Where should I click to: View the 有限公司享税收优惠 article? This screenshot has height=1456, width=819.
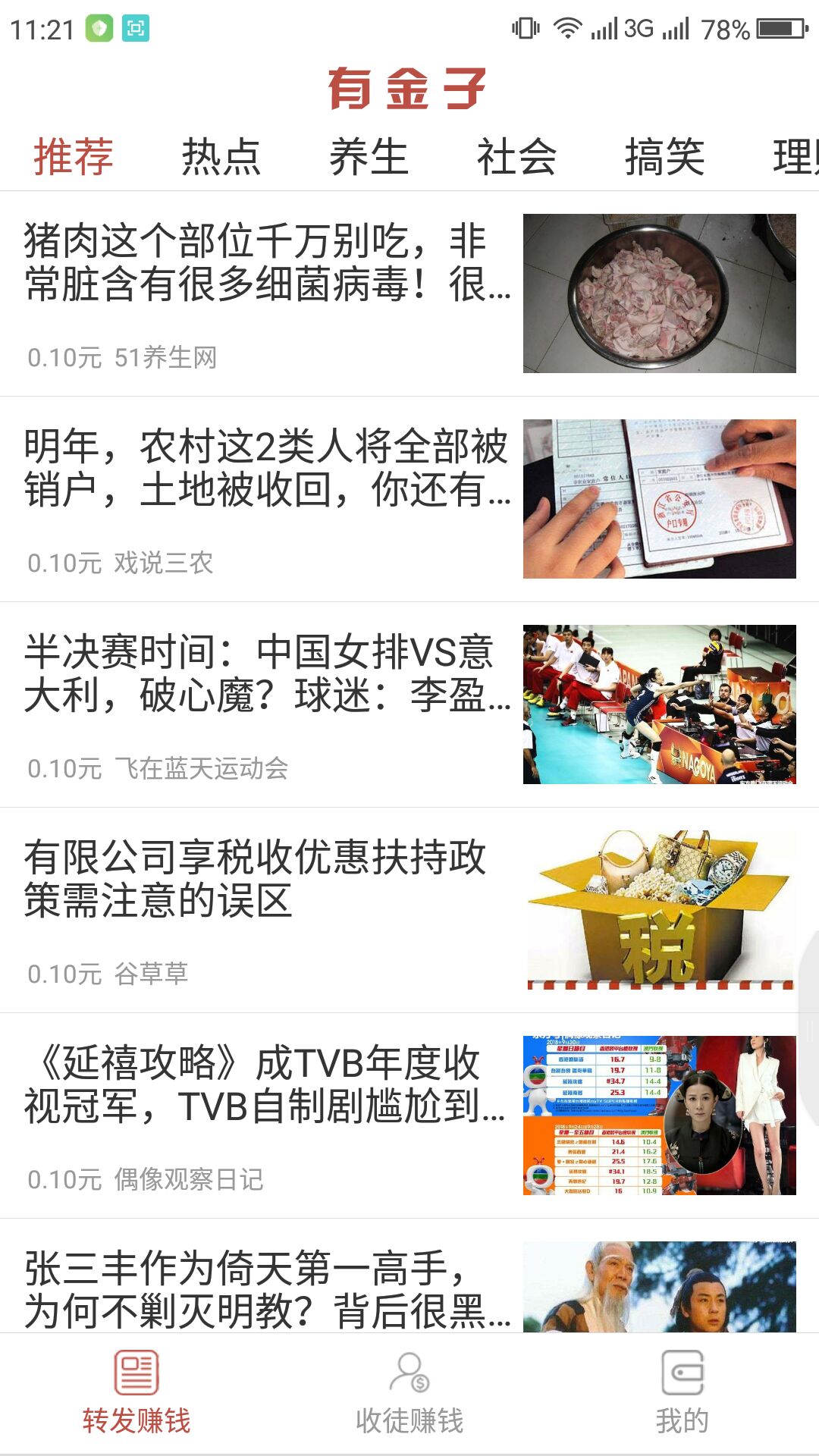(x=256, y=879)
